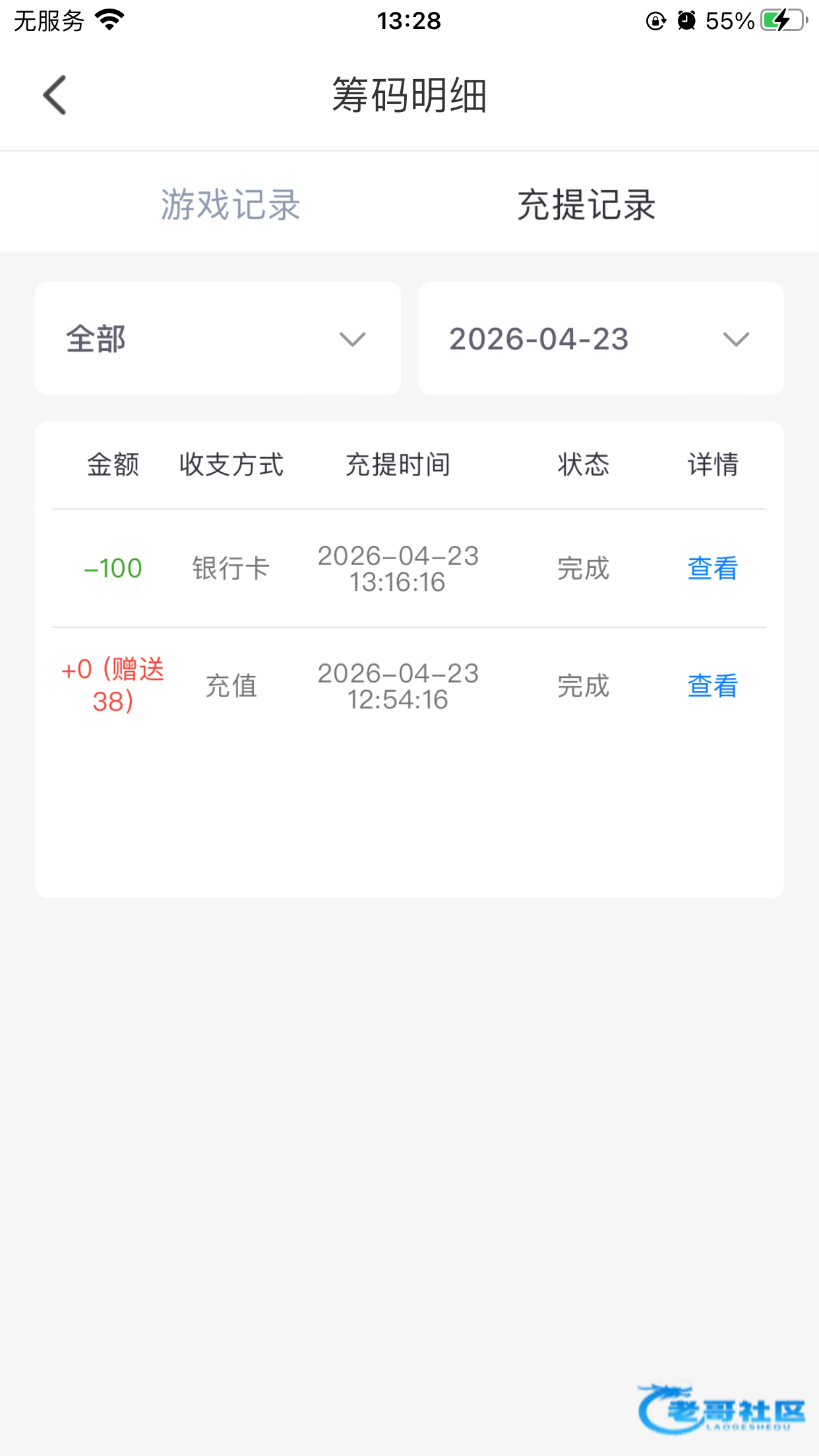Switch to the 游戏记录 tab
819x1456 pixels.
[x=231, y=204]
